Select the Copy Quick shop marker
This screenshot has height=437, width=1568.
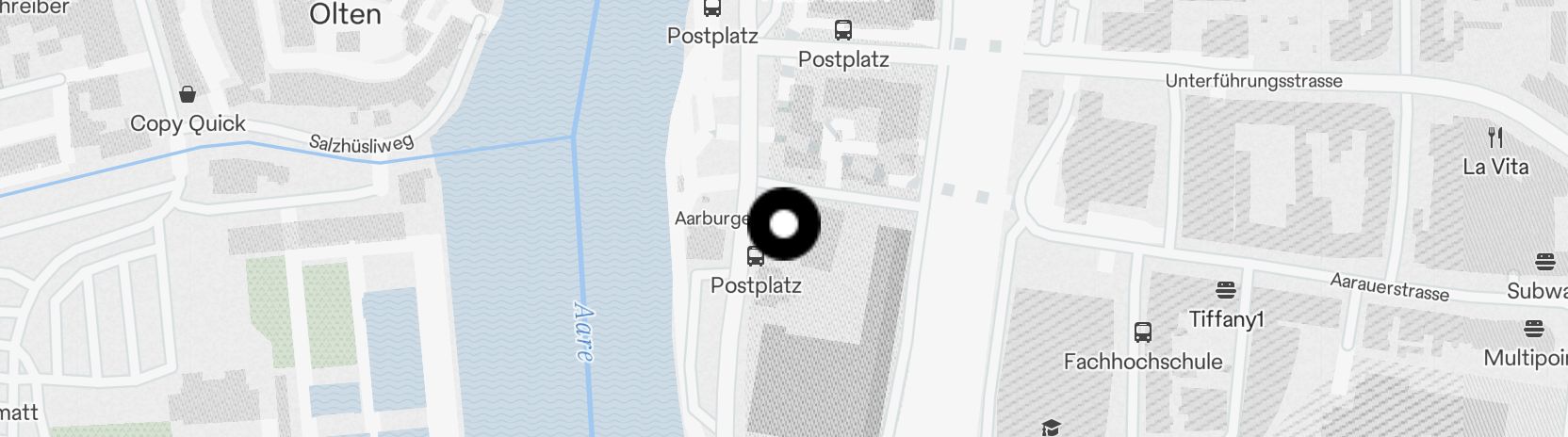pyautogui.click(x=188, y=94)
